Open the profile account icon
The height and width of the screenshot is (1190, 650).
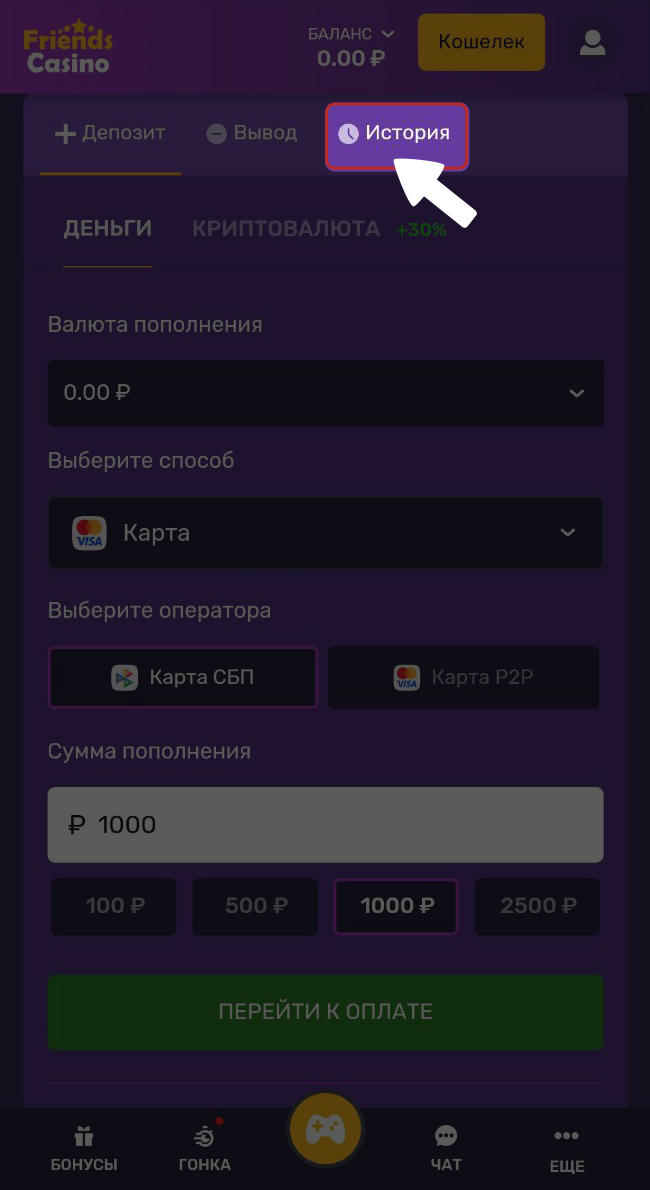592,43
